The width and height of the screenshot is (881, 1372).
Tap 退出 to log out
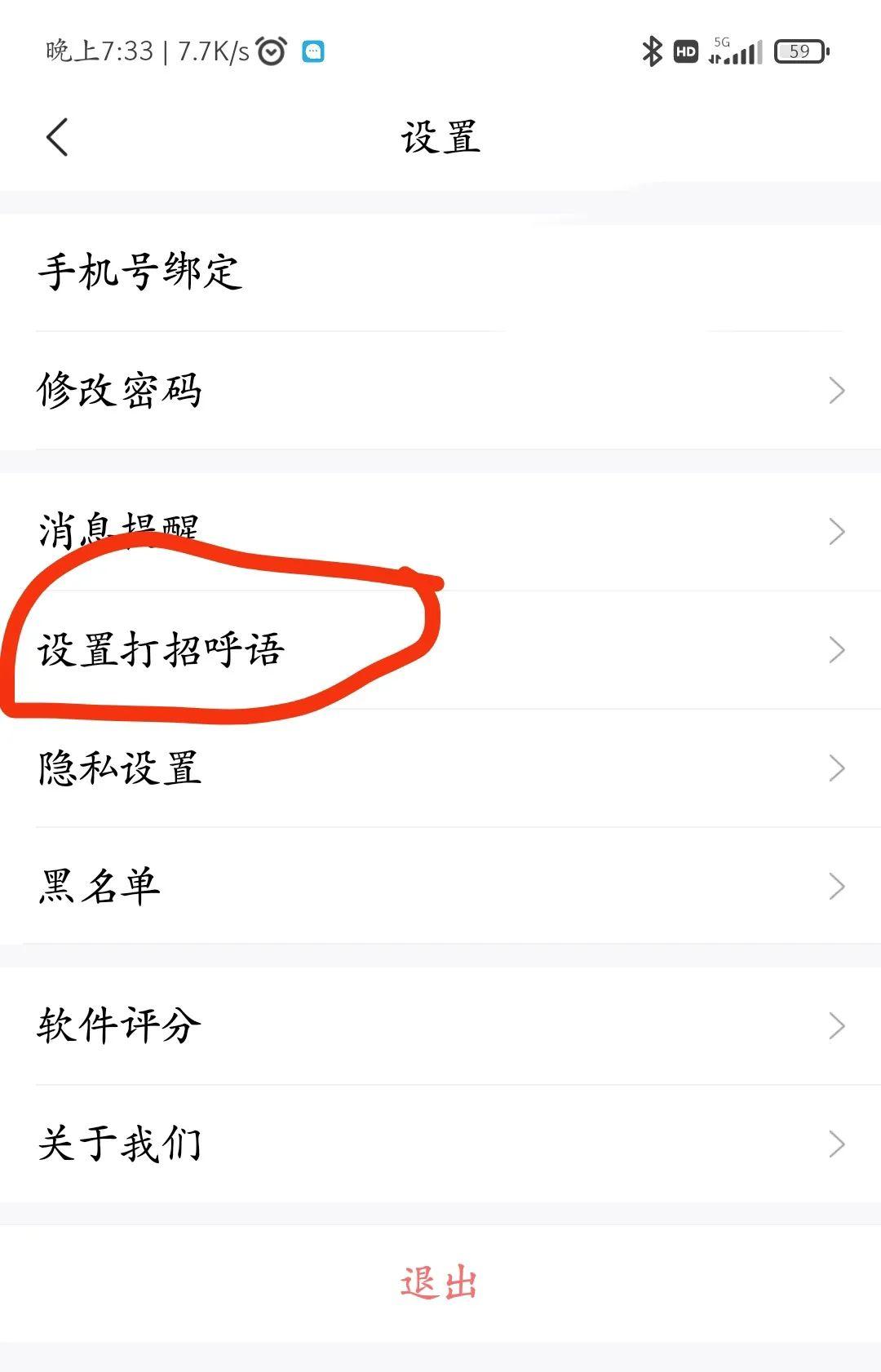pyautogui.click(x=439, y=1283)
